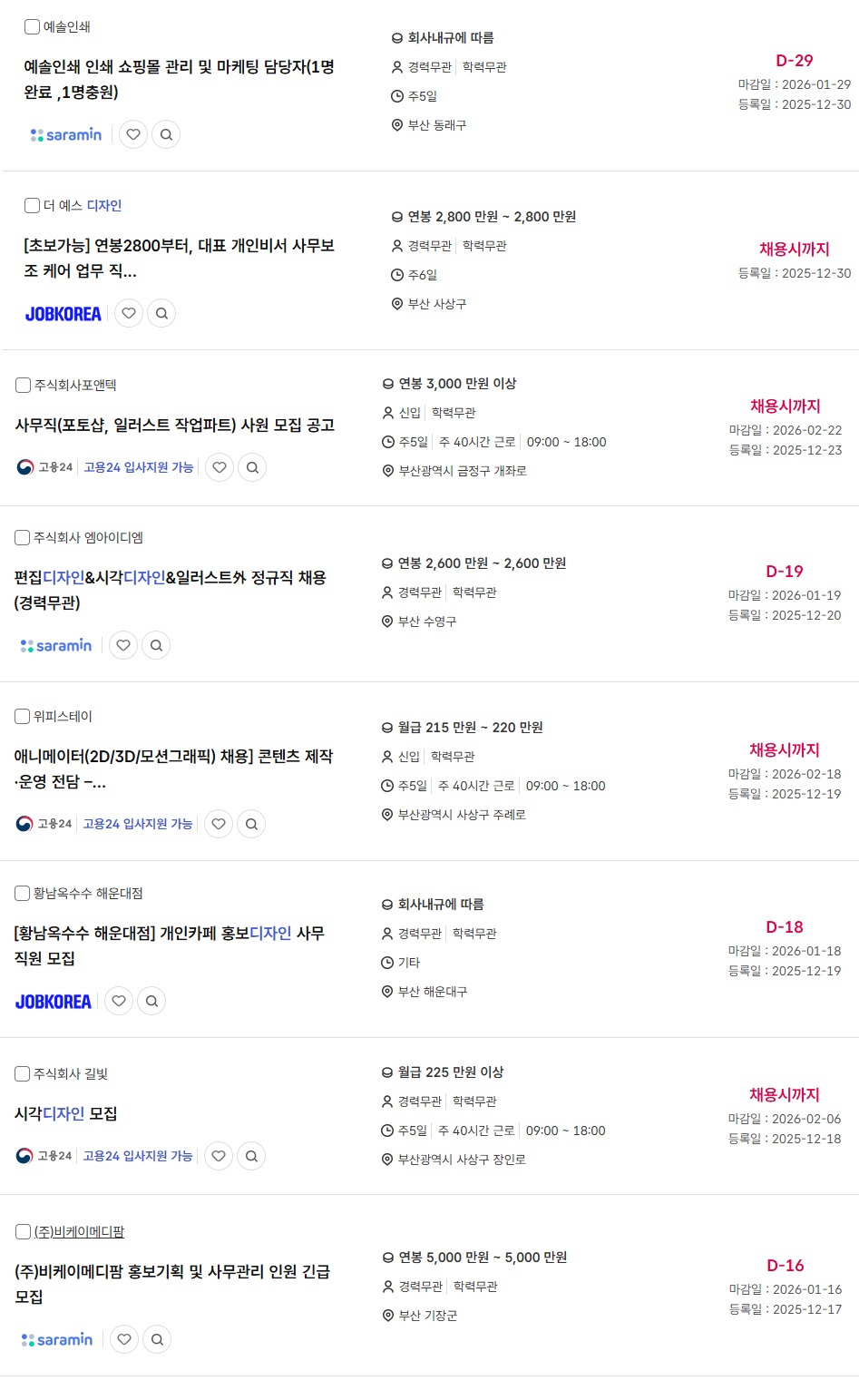
Task: Favorite the 더 예스 디자인 posting
Action: 129,313
